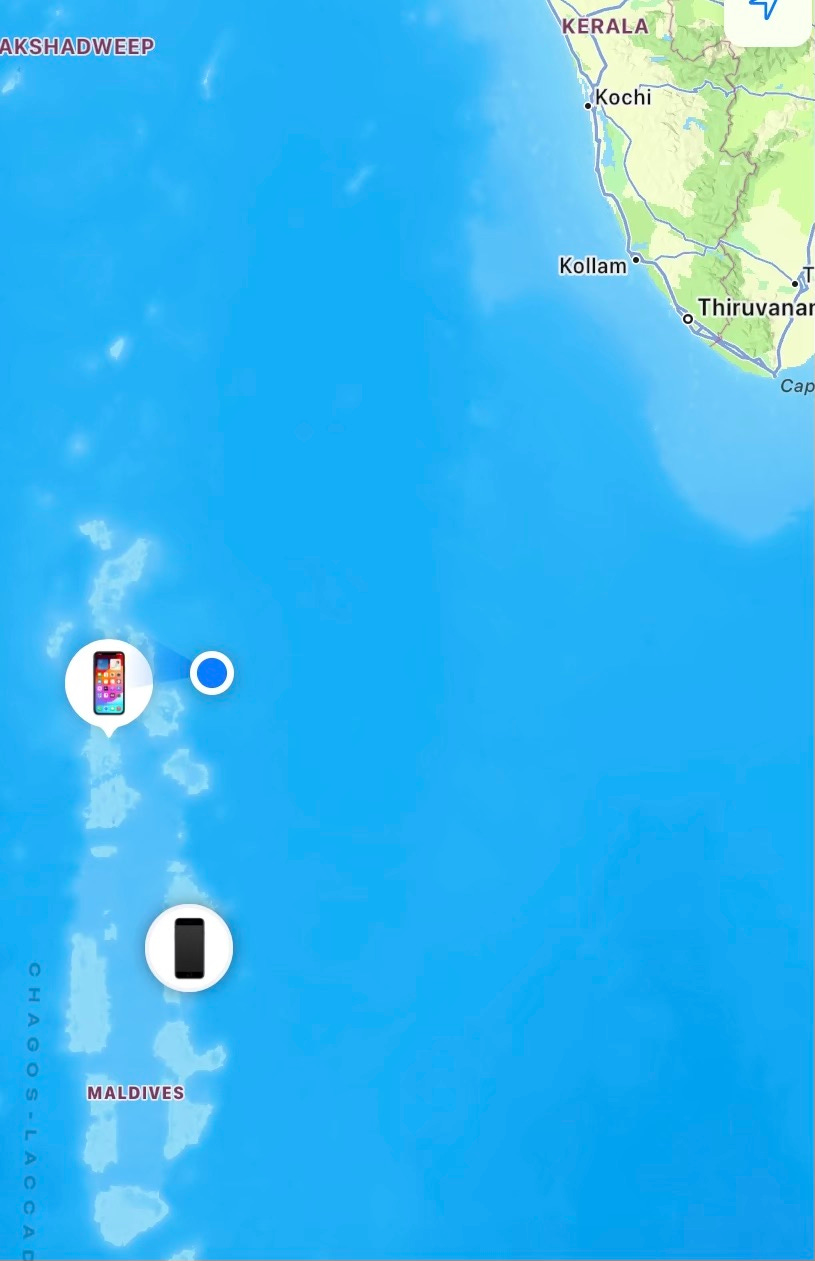Select the black iPhone device pin
The width and height of the screenshot is (815, 1261).
(189, 948)
